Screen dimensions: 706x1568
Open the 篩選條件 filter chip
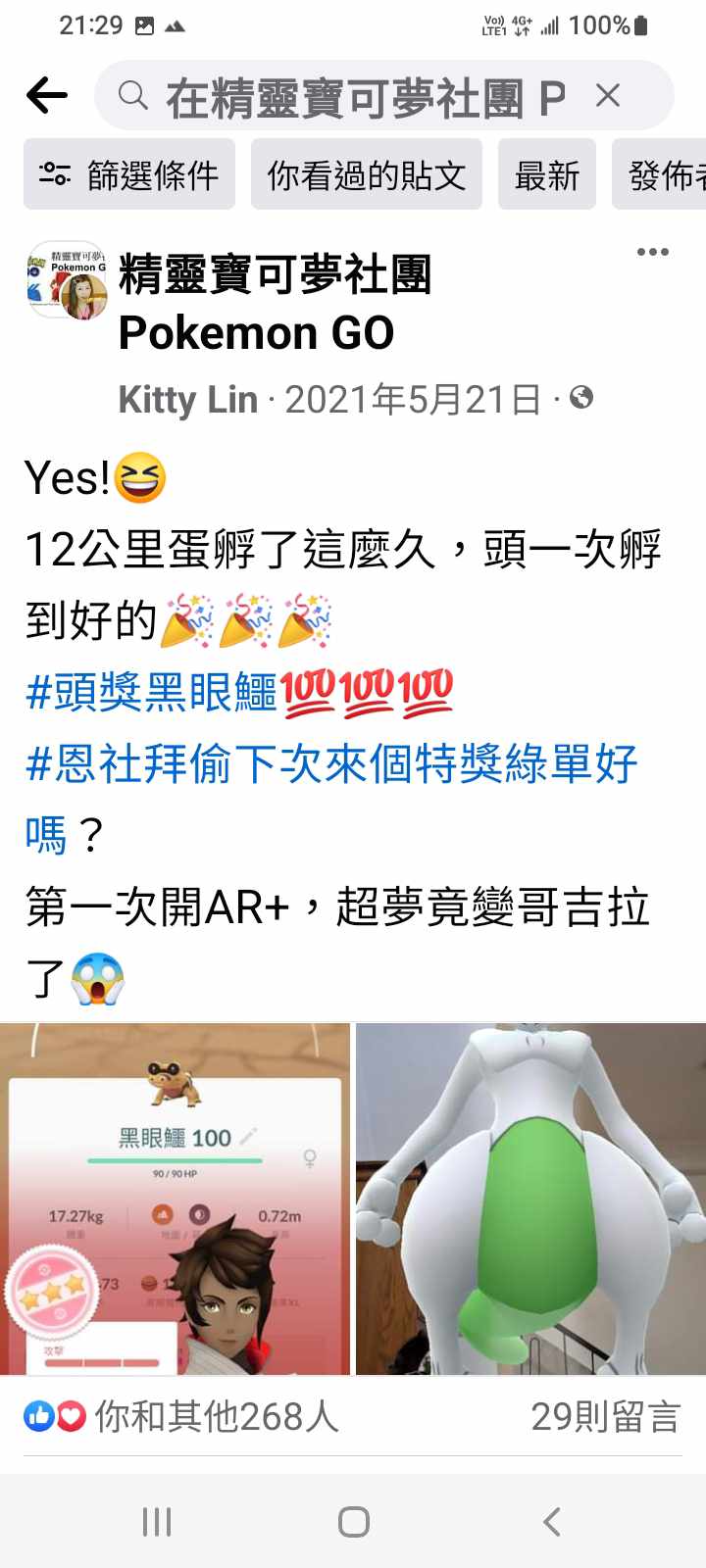(x=129, y=175)
